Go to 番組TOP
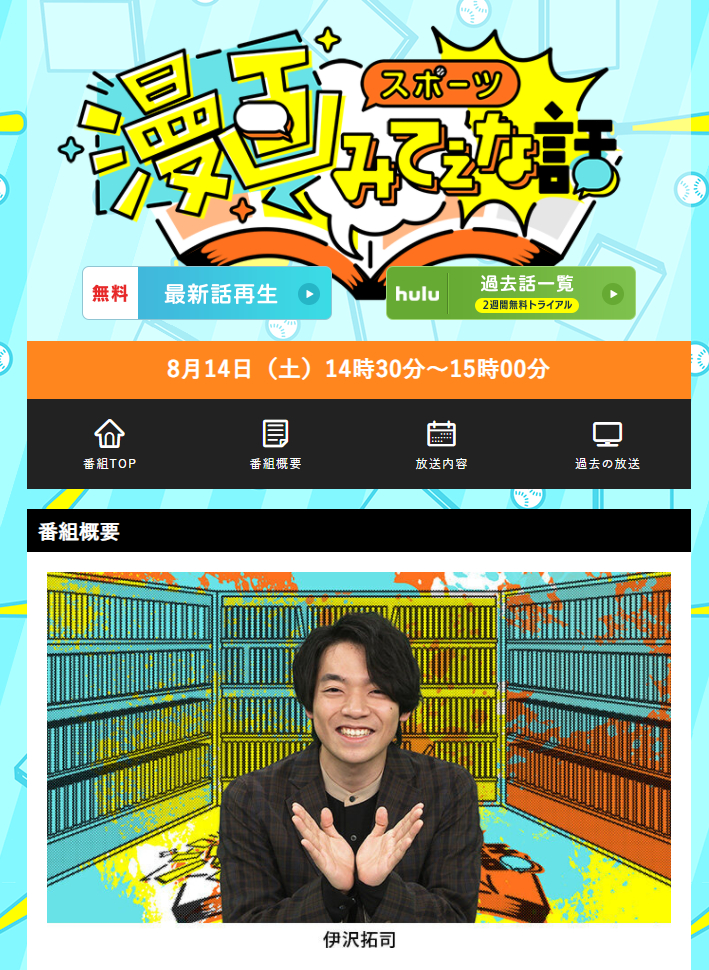 [109, 445]
